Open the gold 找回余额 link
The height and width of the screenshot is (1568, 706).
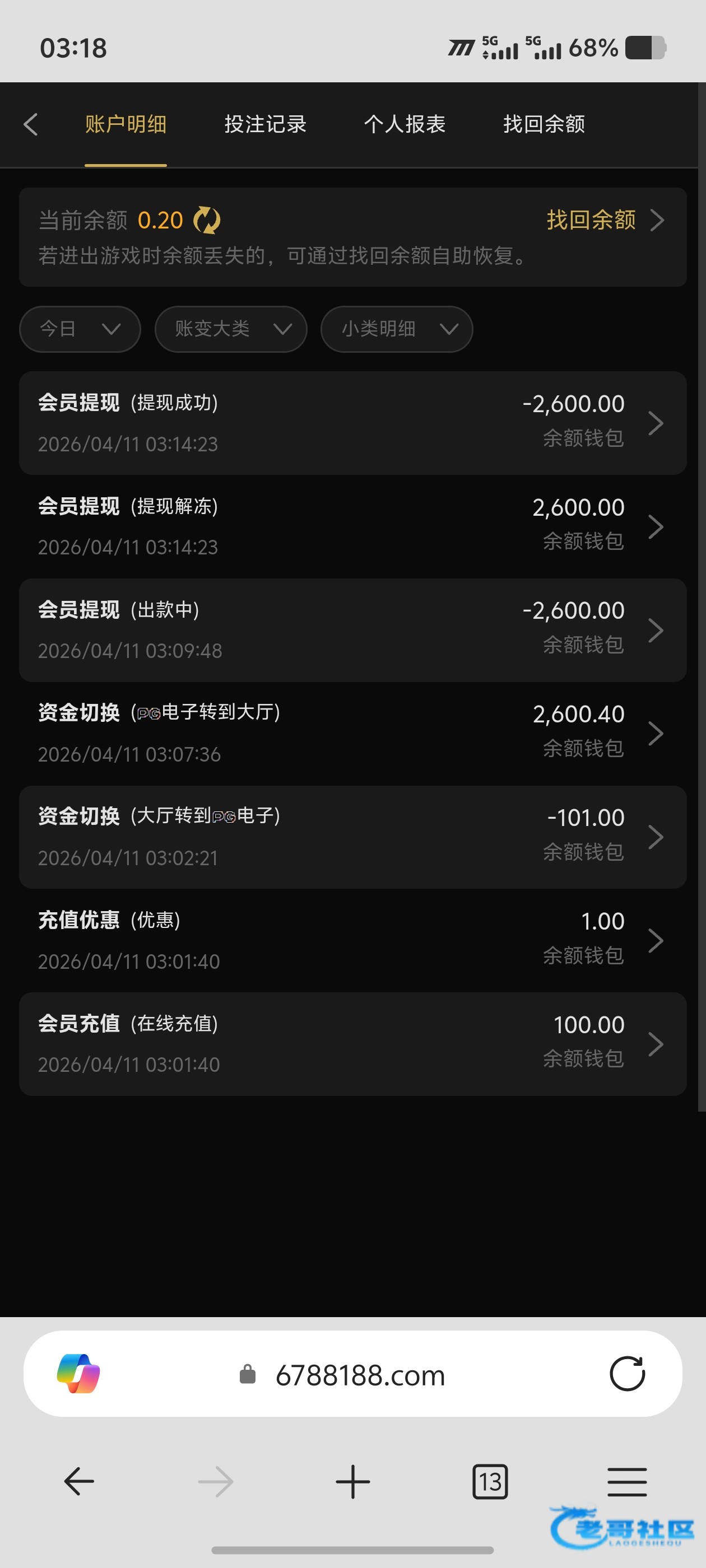pyautogui.click(x=603, y=220)
